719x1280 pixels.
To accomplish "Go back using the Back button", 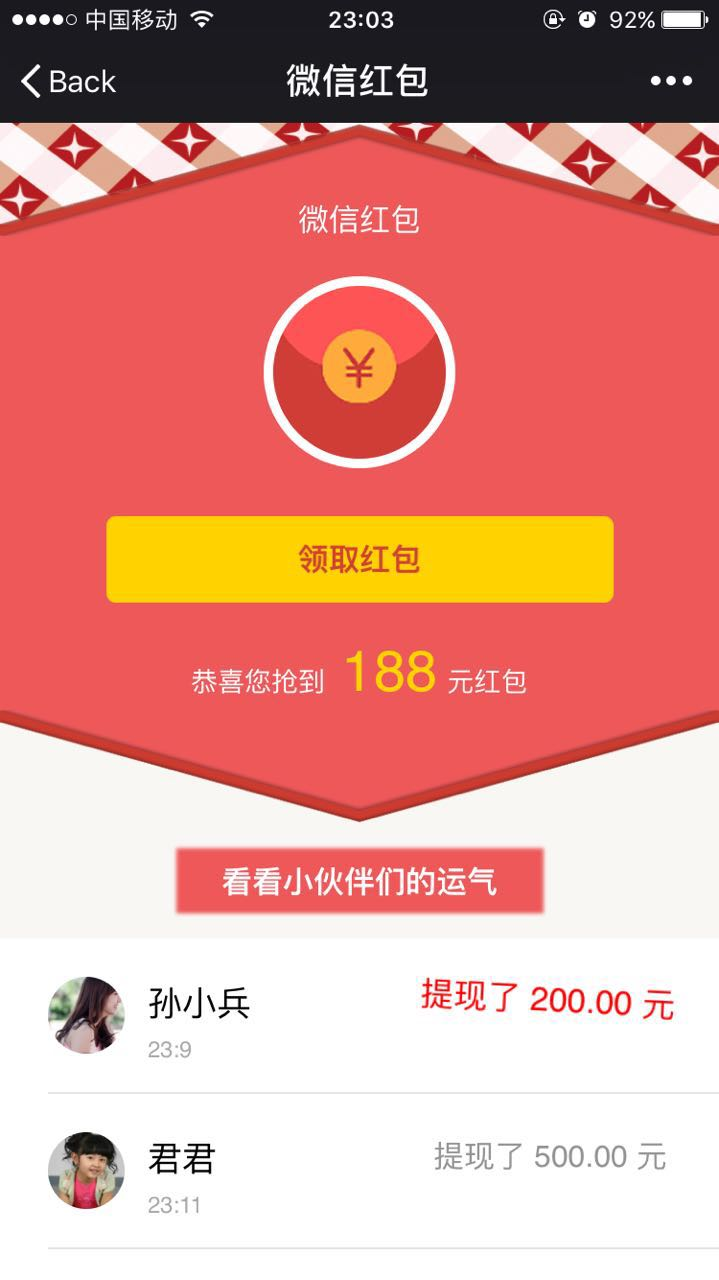I will coord(68,82).
